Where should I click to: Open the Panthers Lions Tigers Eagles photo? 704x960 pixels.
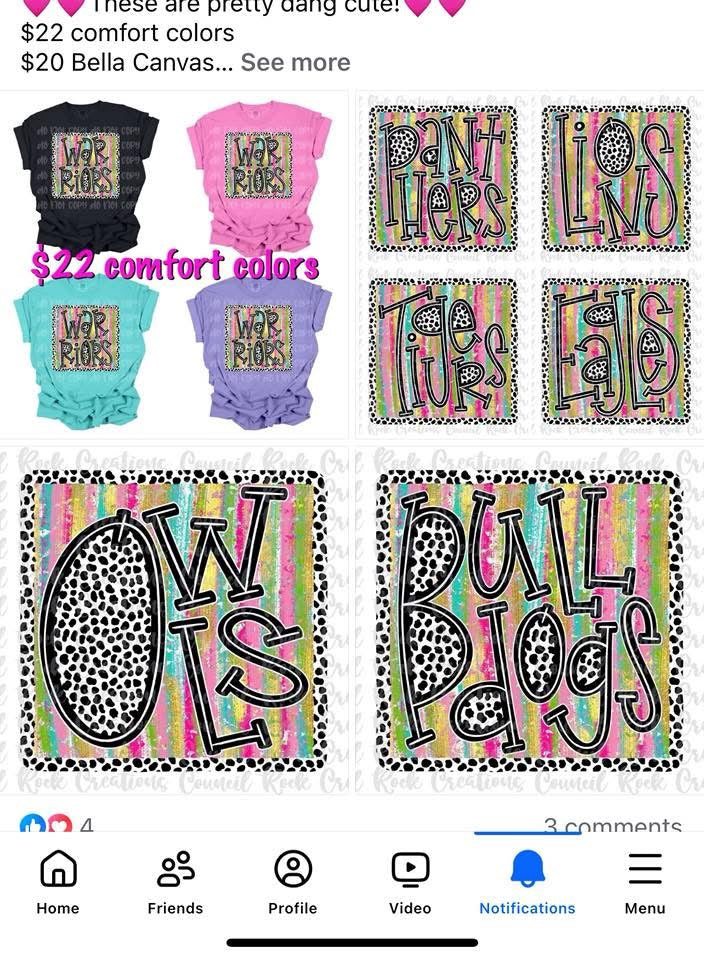tap(529, 265)
